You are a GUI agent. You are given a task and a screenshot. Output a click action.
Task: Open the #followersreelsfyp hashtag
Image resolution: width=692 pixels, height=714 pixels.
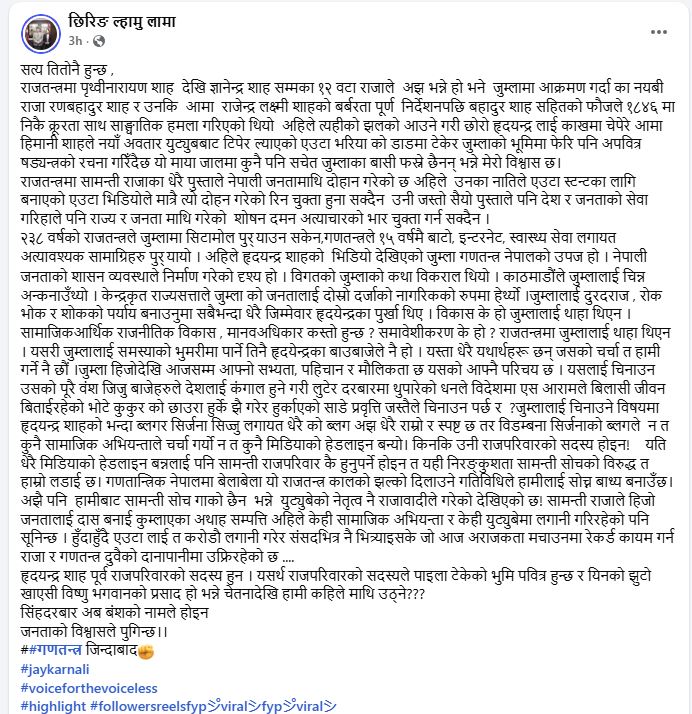click(x=148, y=706)
